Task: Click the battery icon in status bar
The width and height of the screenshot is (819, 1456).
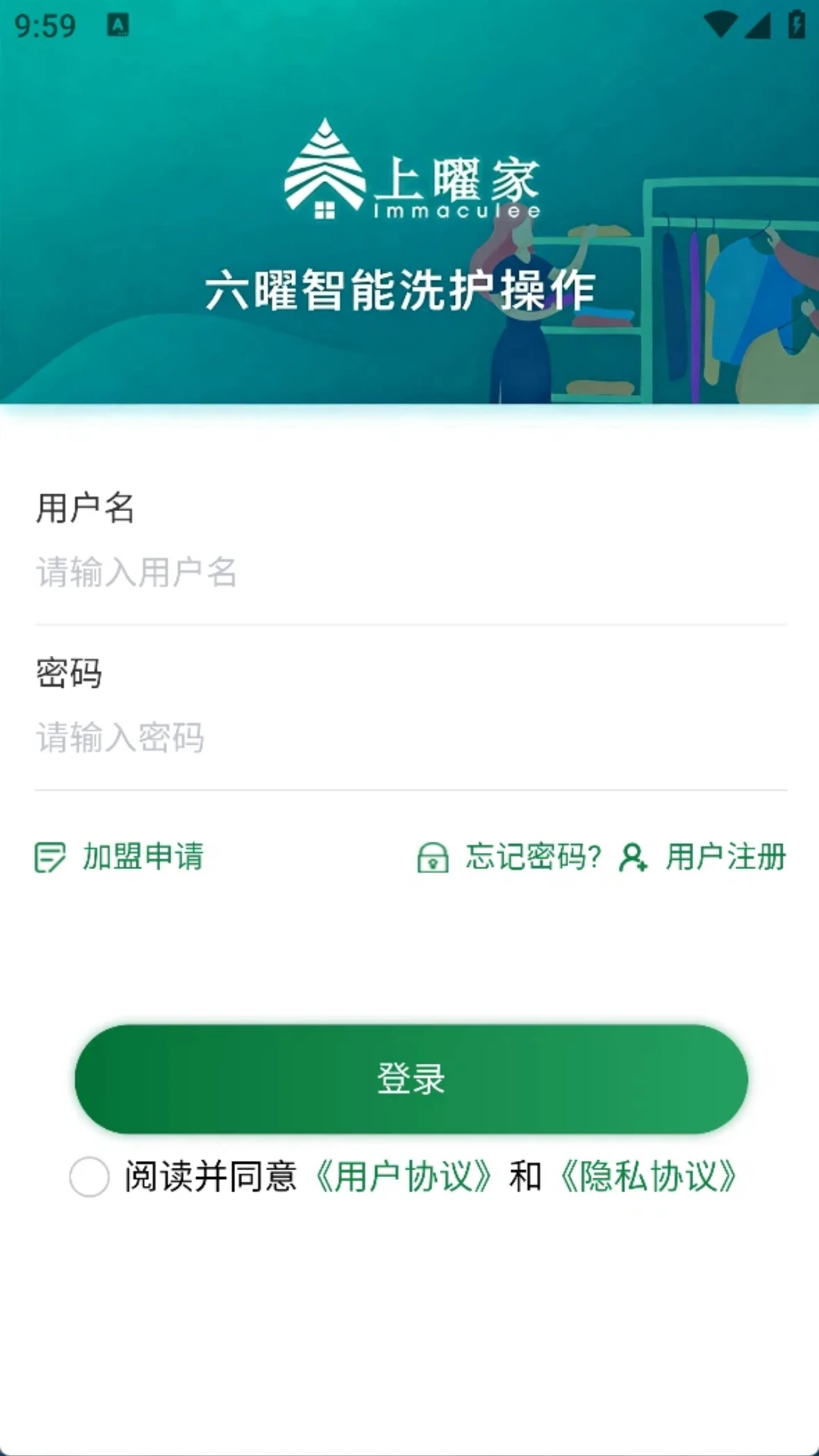Action: click(x=795, y=24)
